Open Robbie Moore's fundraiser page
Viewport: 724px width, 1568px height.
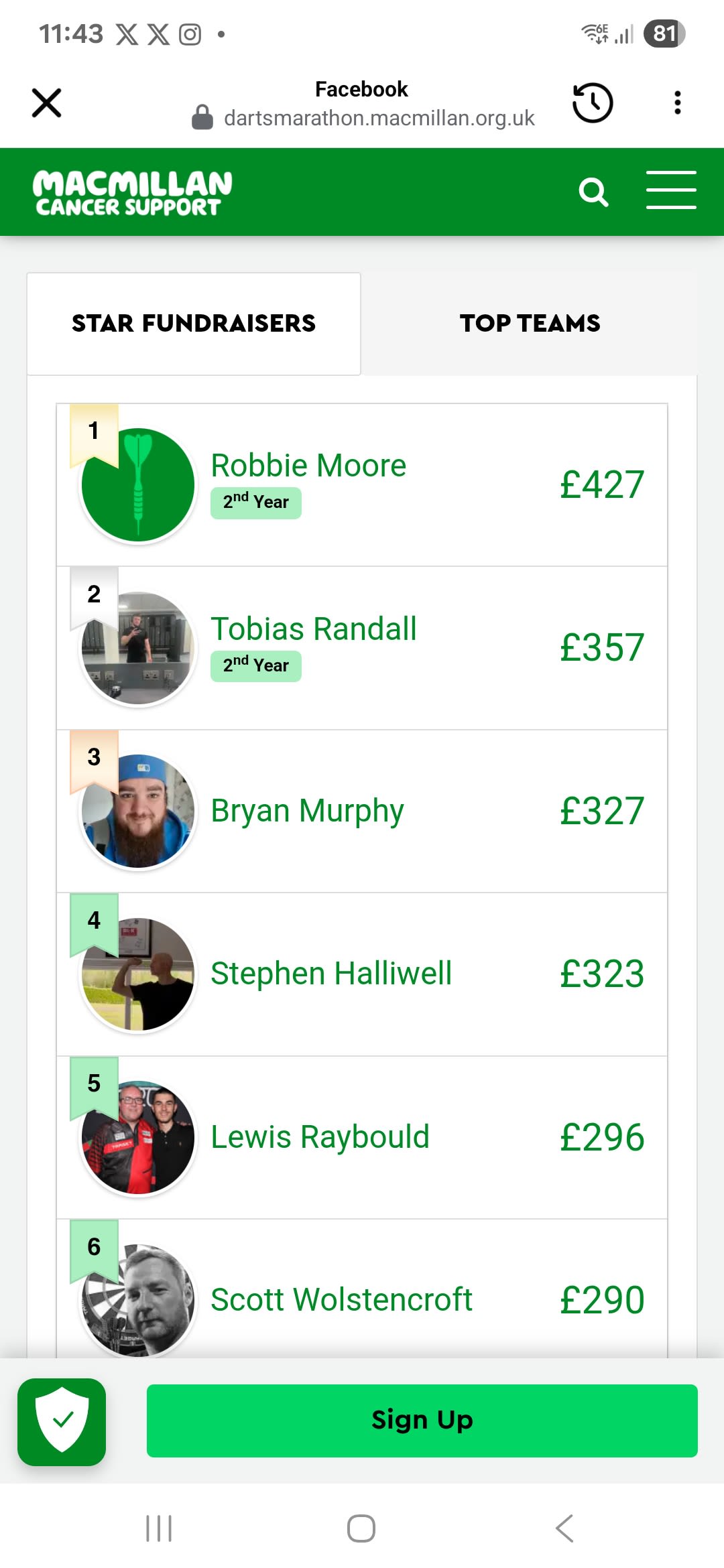(308, 466)
